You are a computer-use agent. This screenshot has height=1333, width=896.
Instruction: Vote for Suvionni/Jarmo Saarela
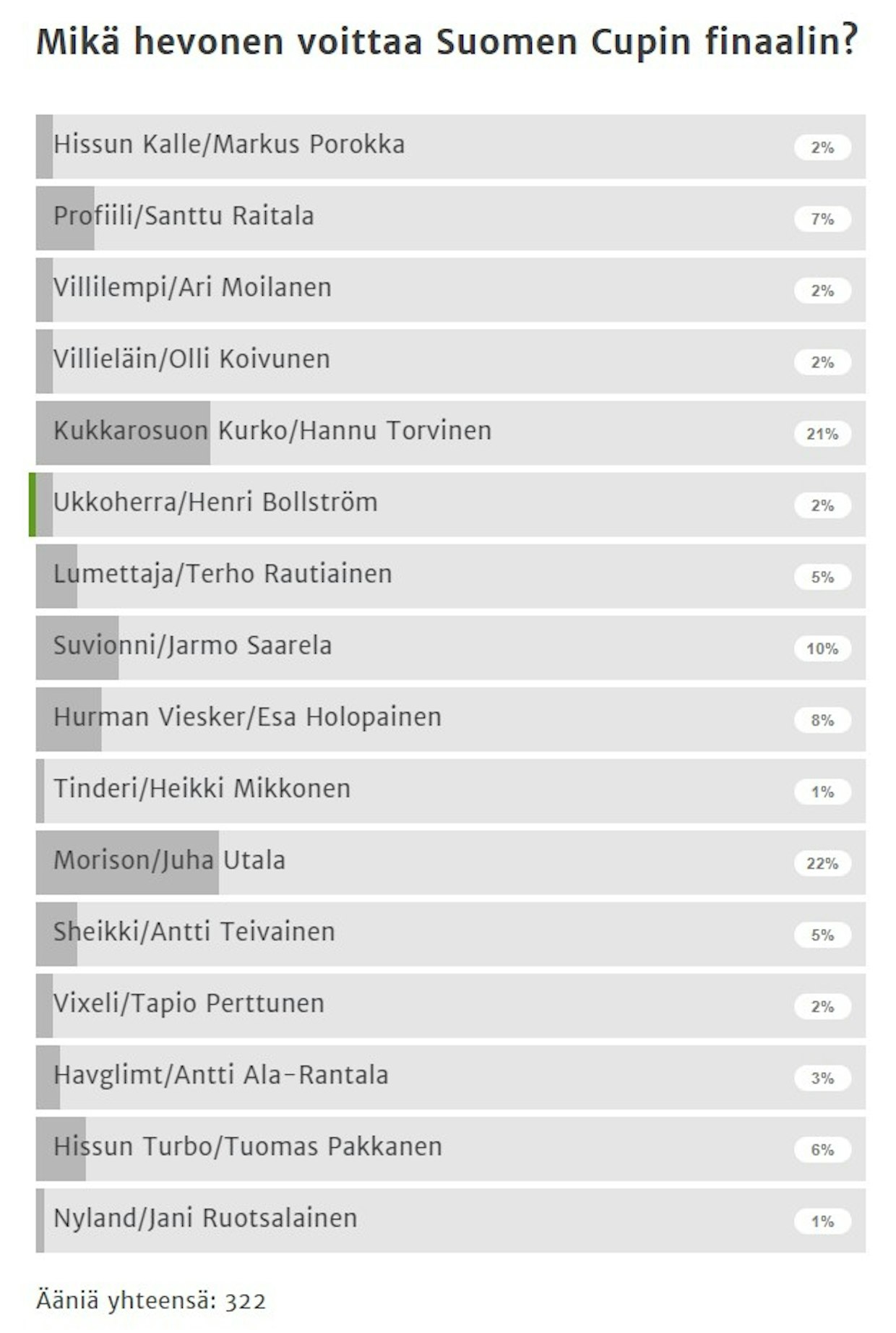(192, 646)
